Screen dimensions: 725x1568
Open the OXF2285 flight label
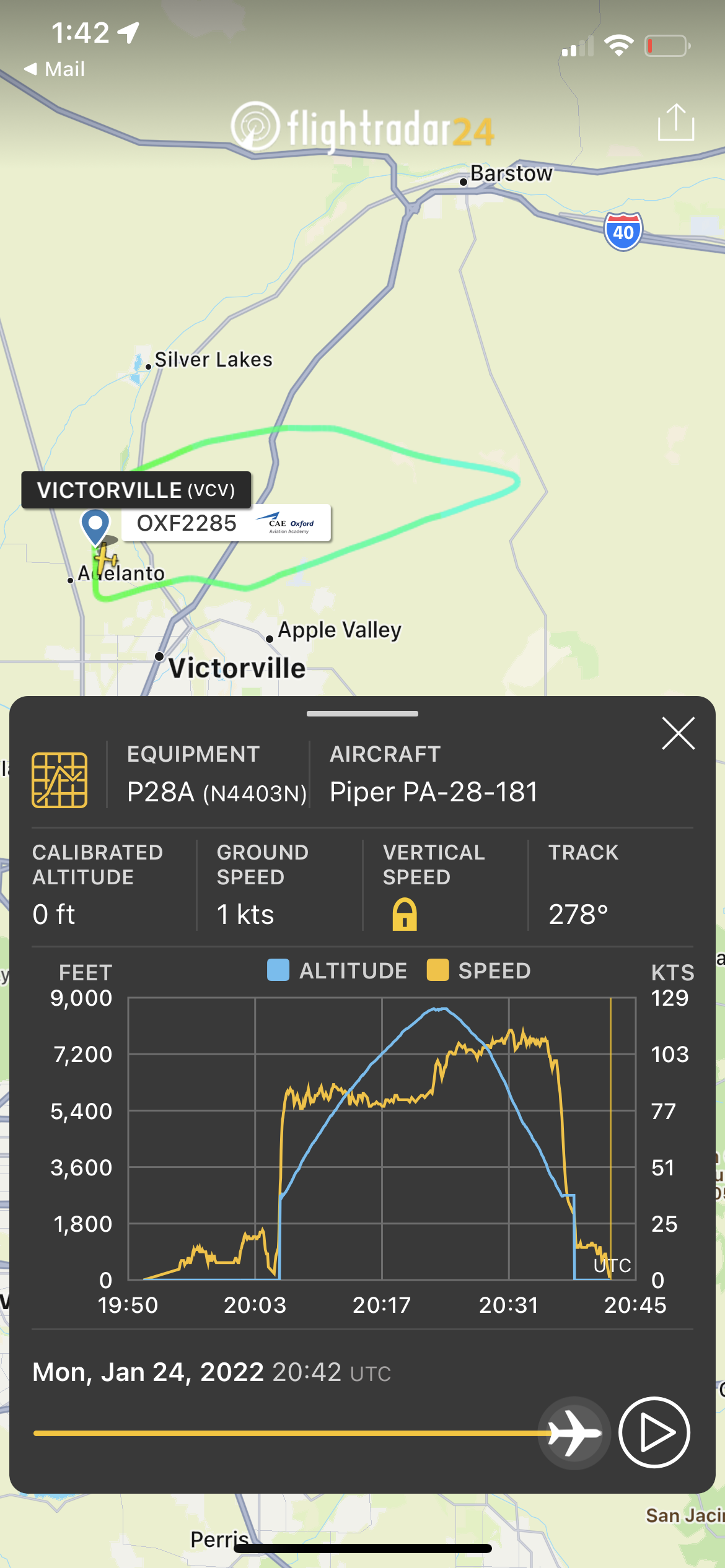(226, 523)
